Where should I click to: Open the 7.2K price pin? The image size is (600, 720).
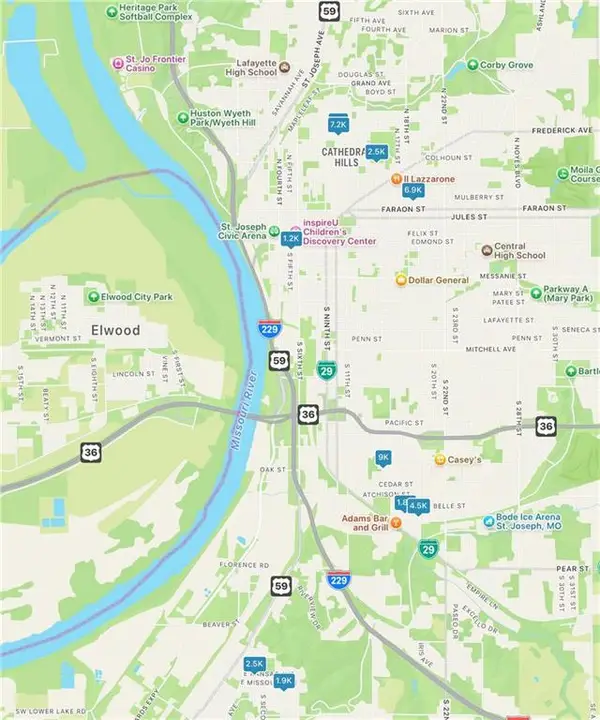337,125
